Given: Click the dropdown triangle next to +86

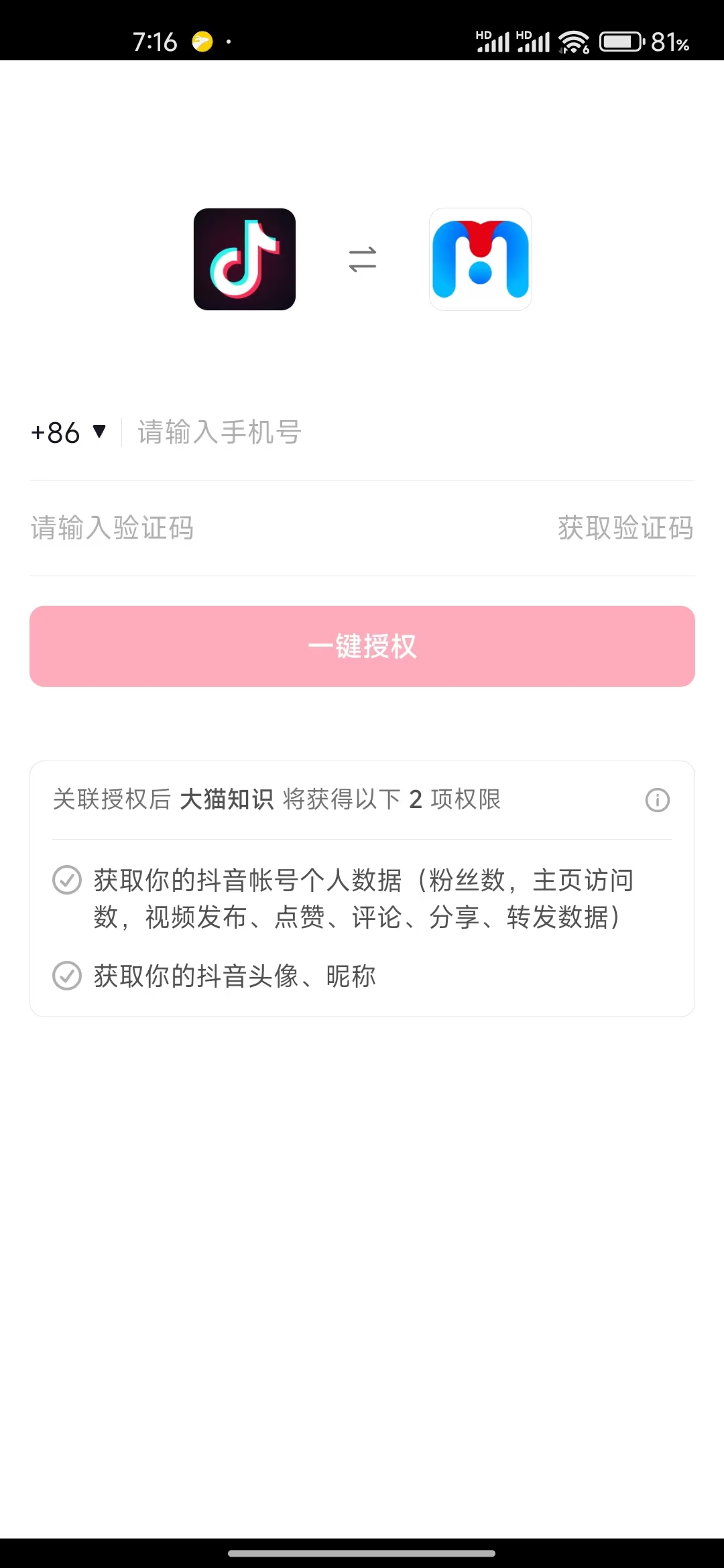Looking at the screenshot, I should (x=99, y=434).
